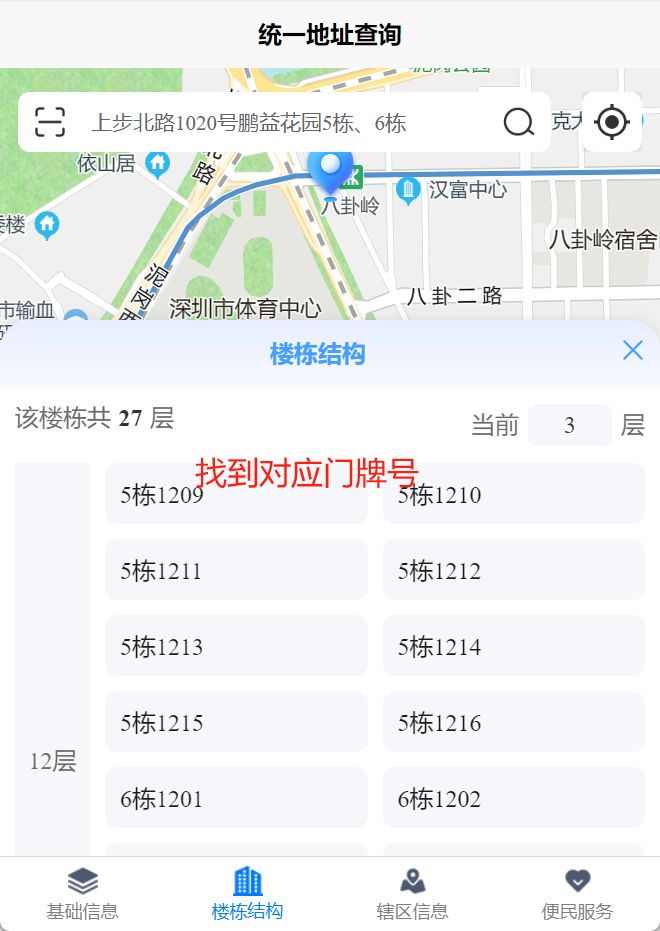The image size is (660, 931).
Task: Go to 便民服务 tab
Action: 577,894
